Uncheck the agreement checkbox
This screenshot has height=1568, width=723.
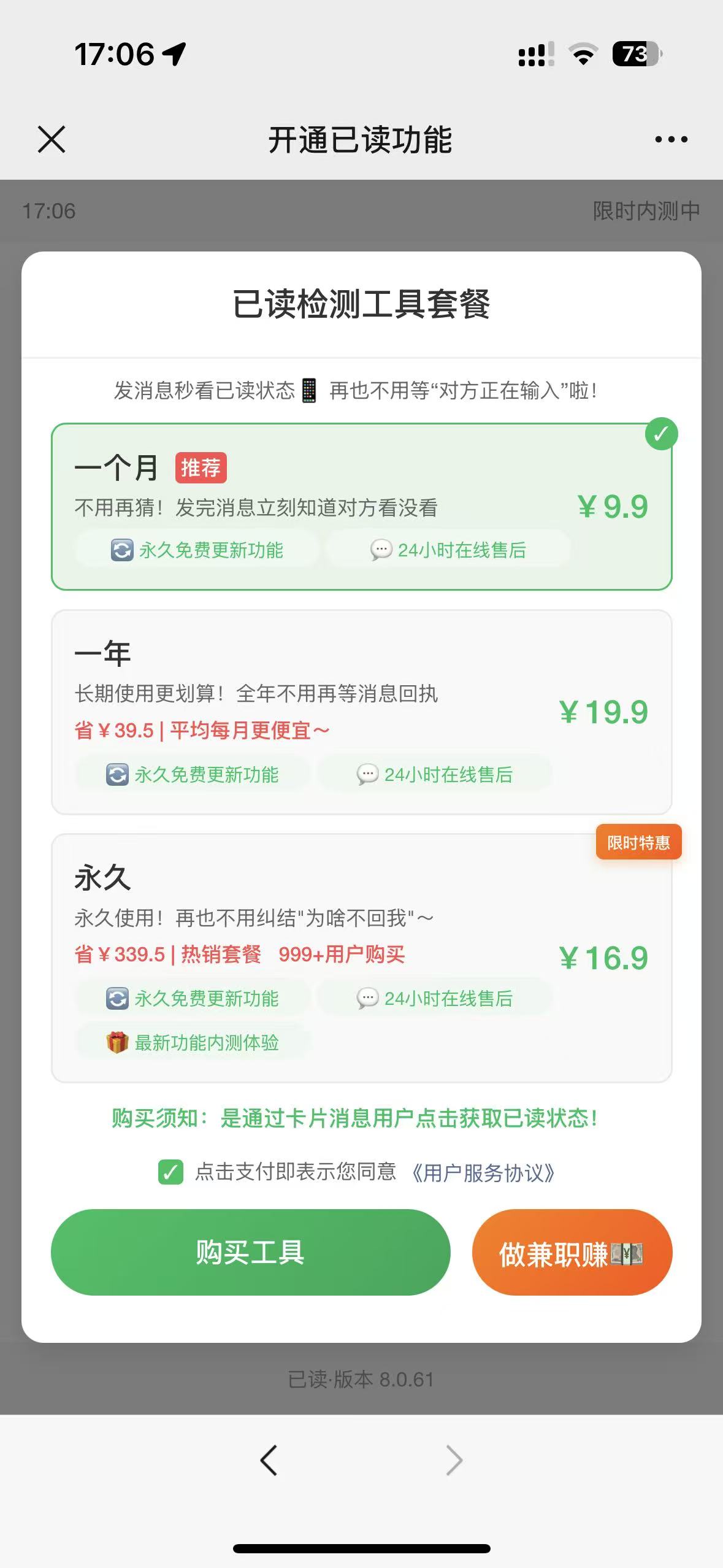(170, 1172)
